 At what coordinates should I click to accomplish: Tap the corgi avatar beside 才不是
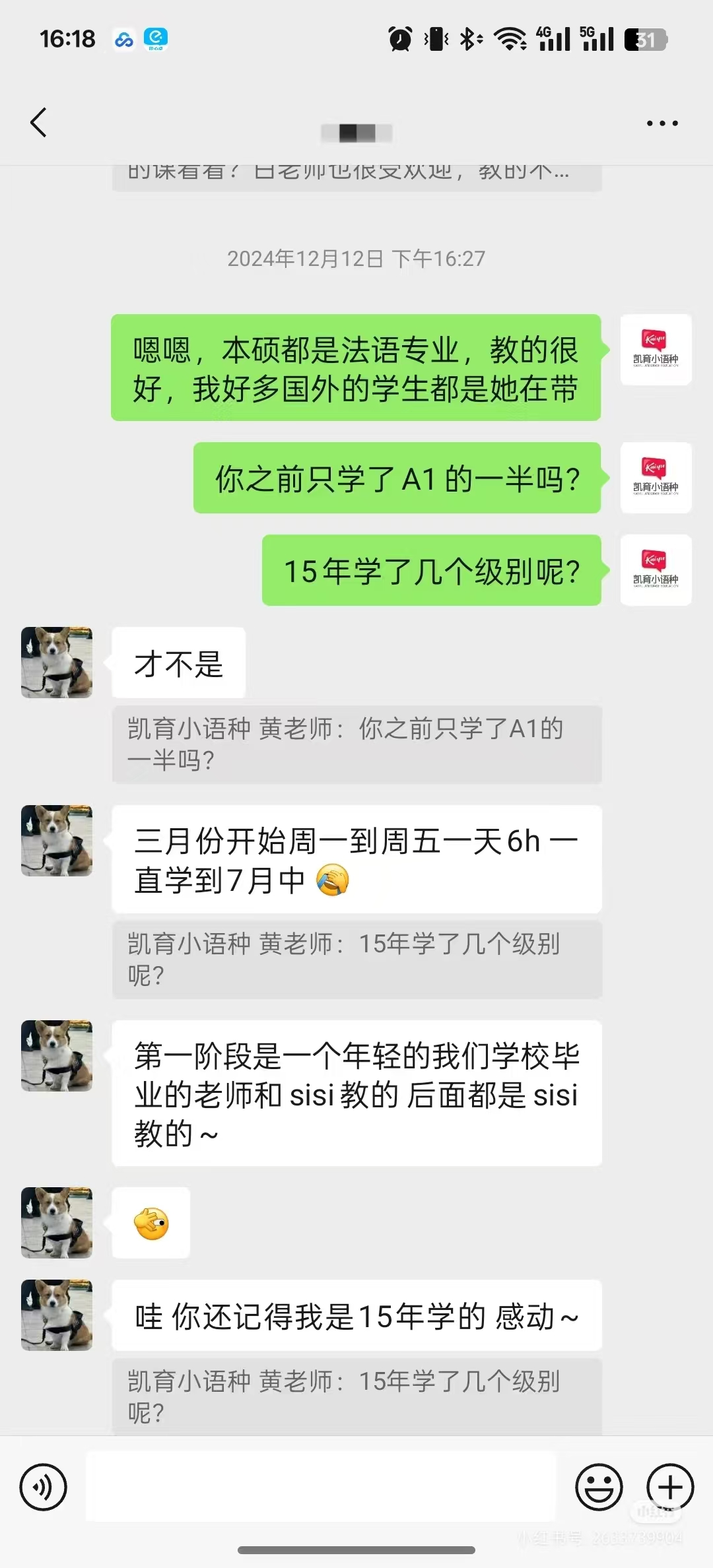coord(57,663)
